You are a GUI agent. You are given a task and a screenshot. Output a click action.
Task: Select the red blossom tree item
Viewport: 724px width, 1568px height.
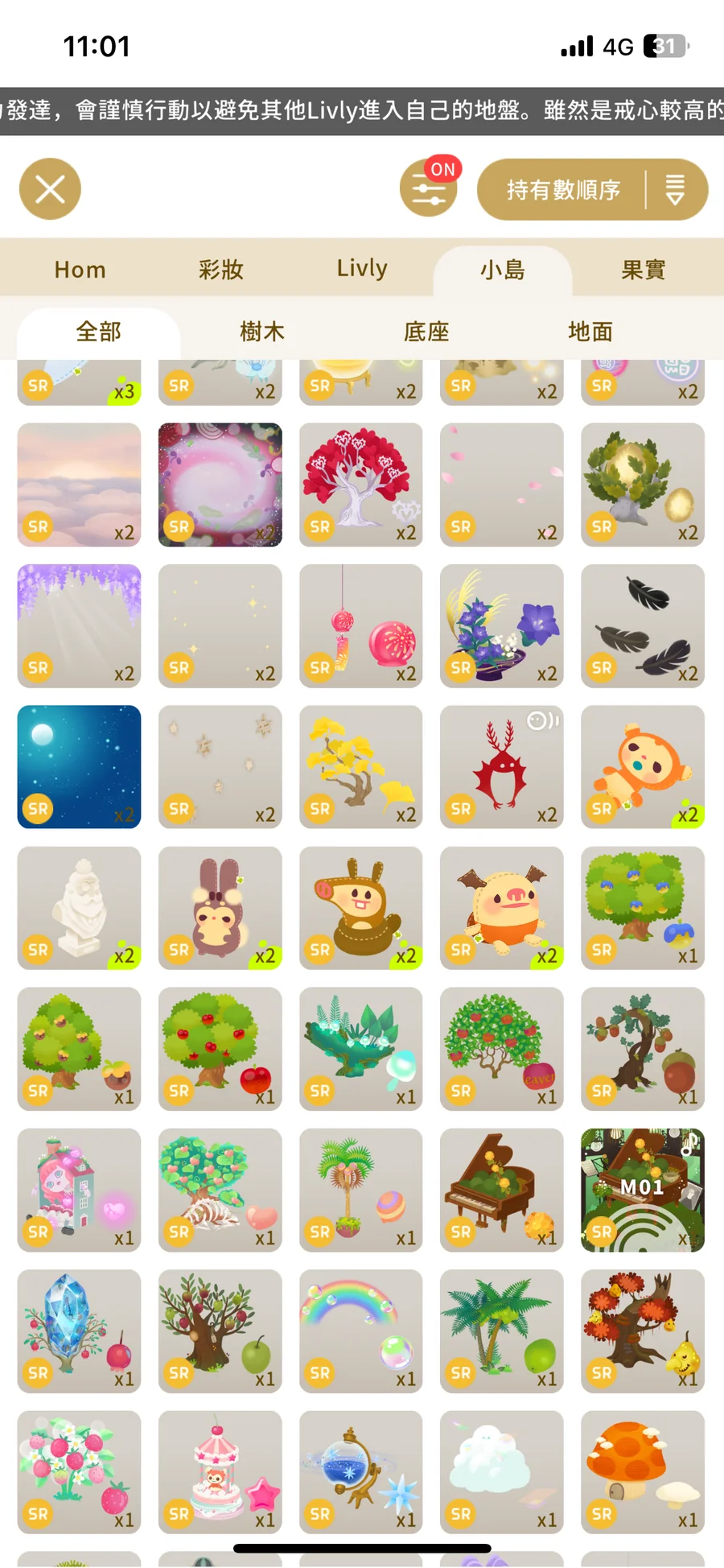pos(360,485)
